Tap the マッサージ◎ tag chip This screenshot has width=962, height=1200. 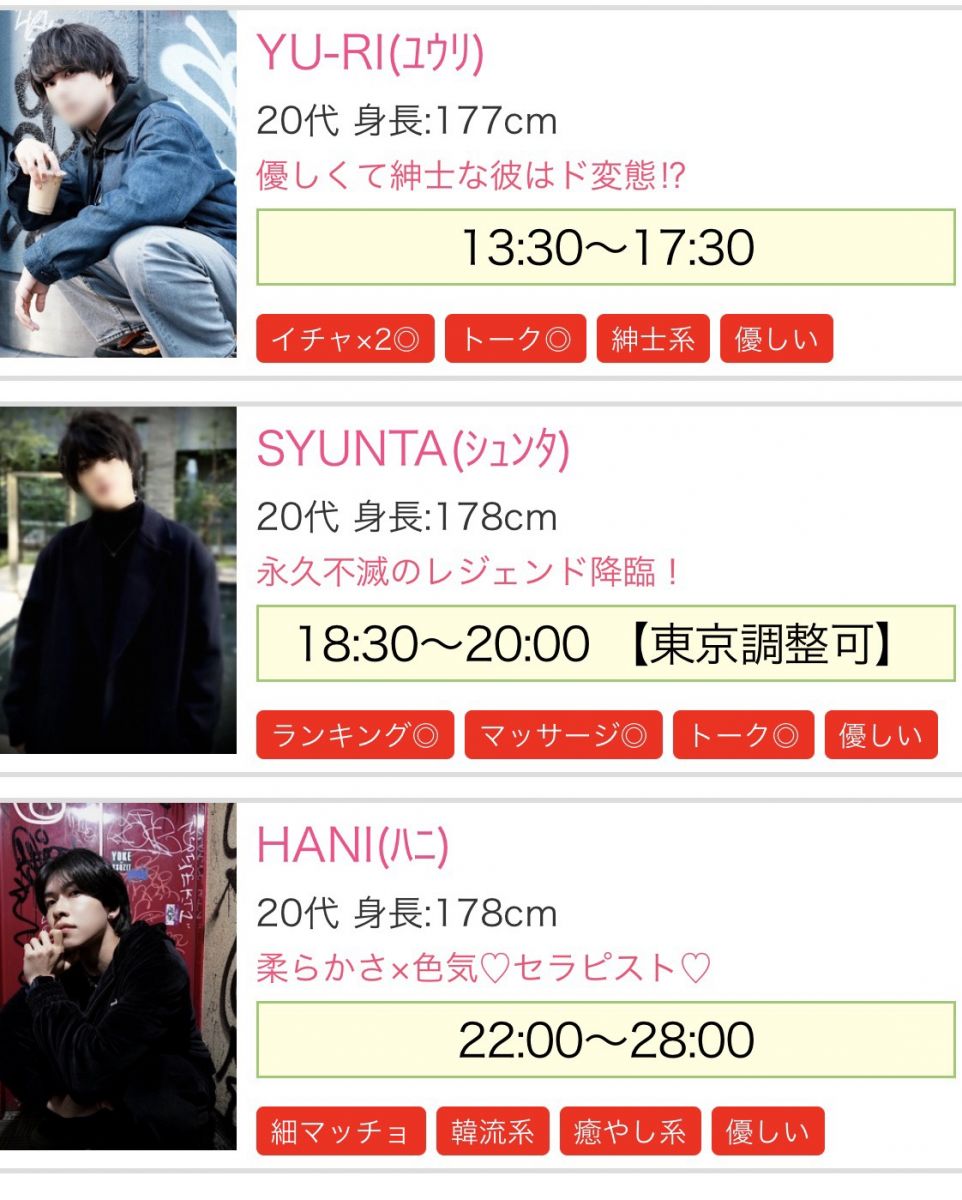563,736
